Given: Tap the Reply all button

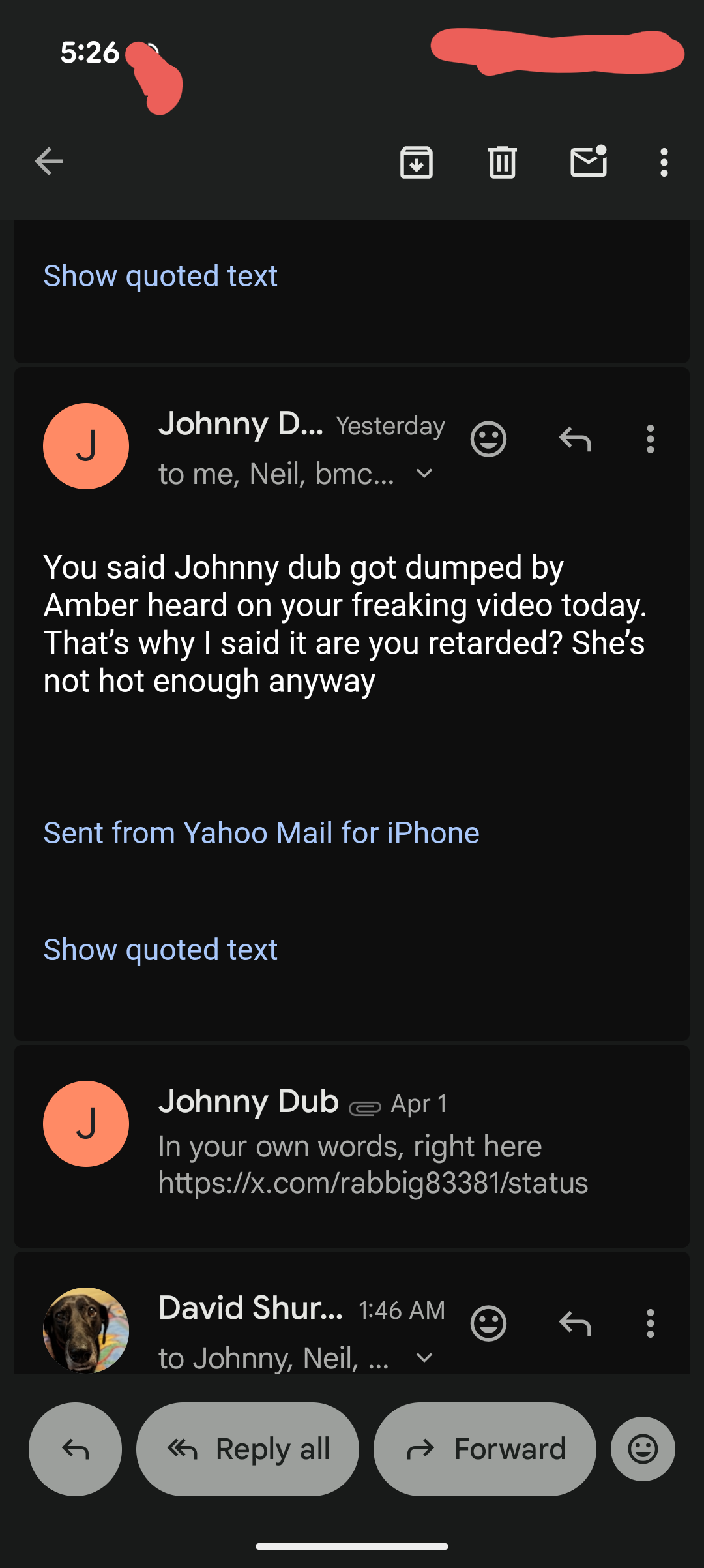Looking at the screenshot, I should (248, 1449).
